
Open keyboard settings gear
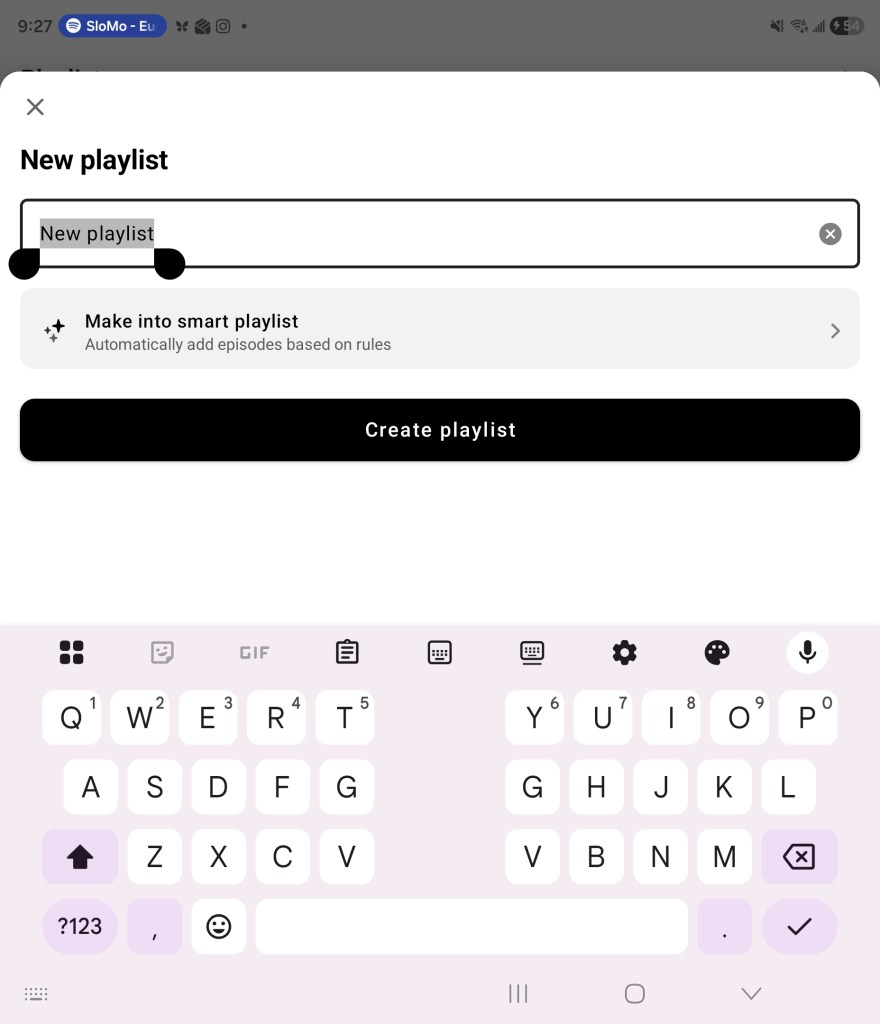pos(624,652)
